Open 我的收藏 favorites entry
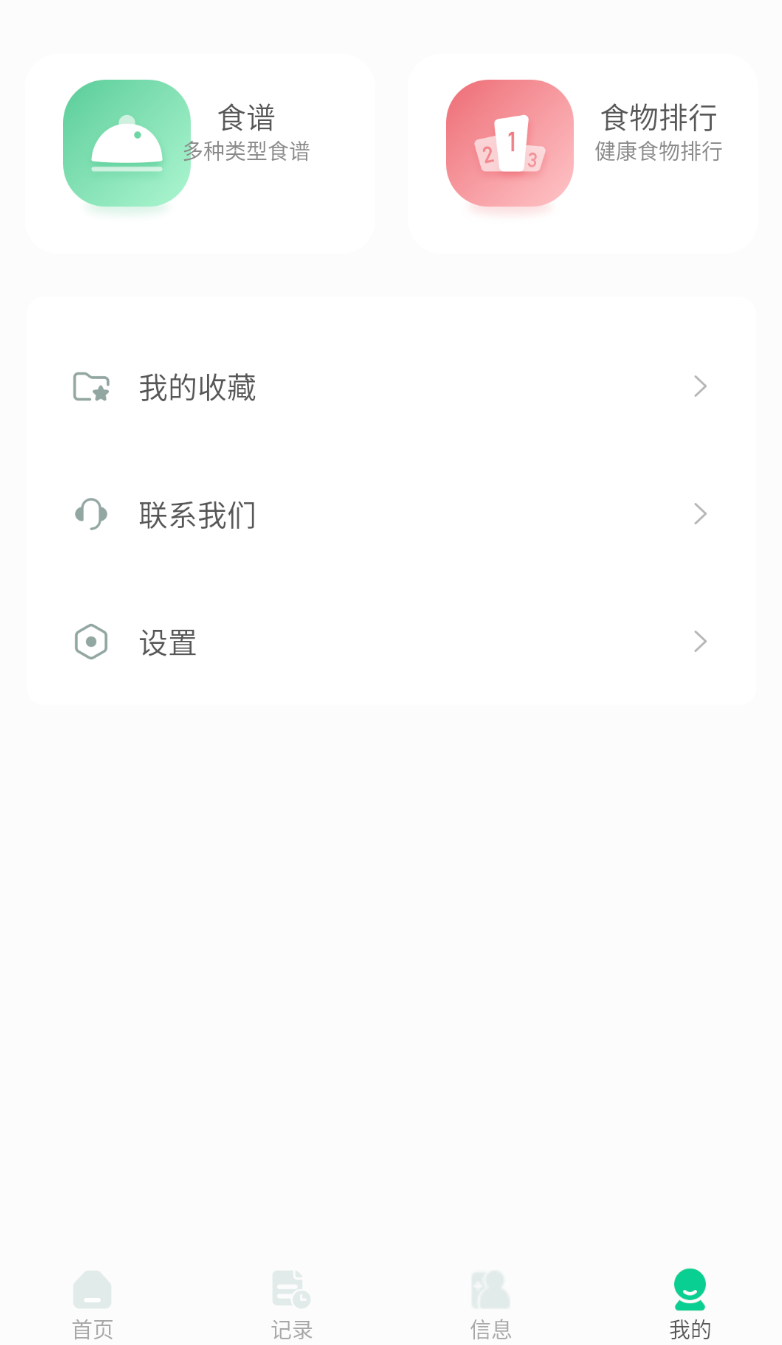 [x=197, y=386]
